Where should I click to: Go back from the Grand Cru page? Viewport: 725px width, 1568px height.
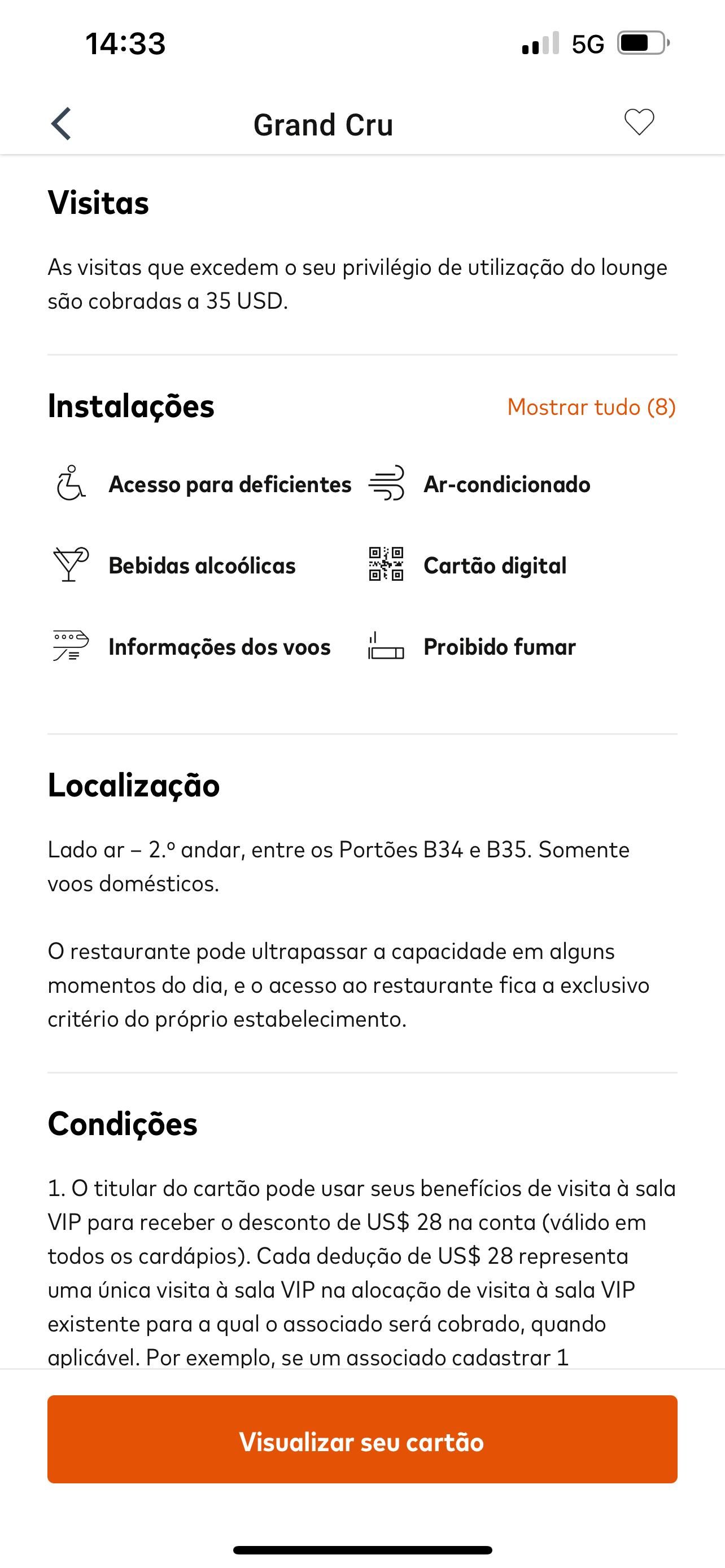61,124
